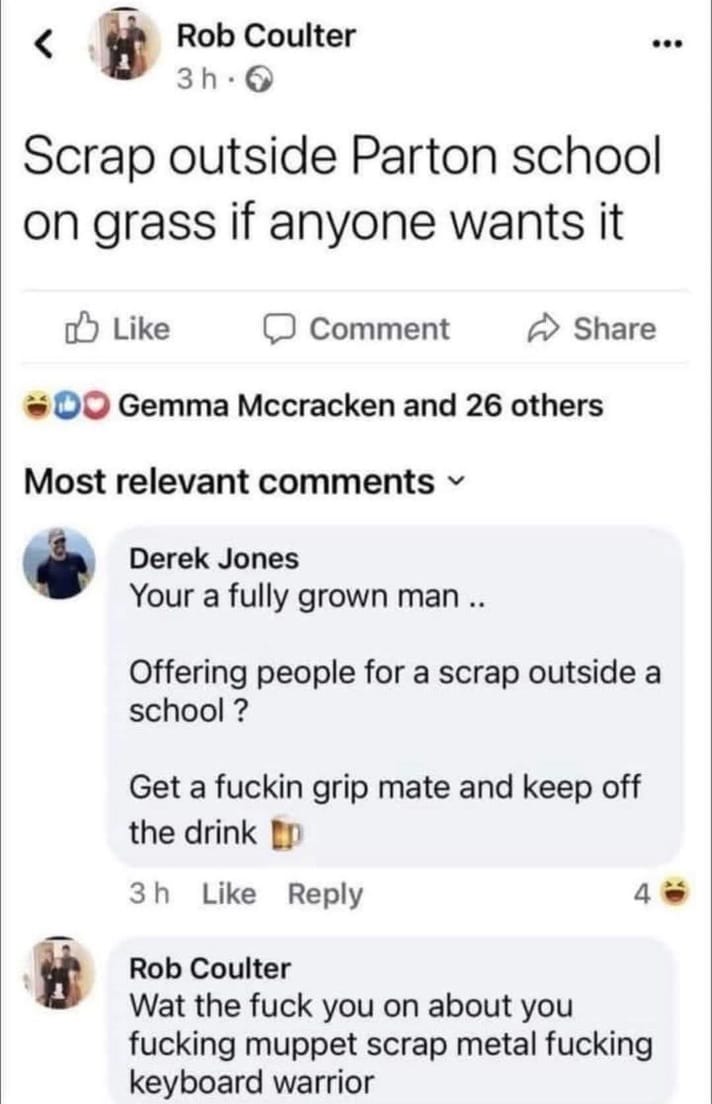712x1104 pixels.
Task: Like Derek Jones's comment
Action: coord(229,894)
